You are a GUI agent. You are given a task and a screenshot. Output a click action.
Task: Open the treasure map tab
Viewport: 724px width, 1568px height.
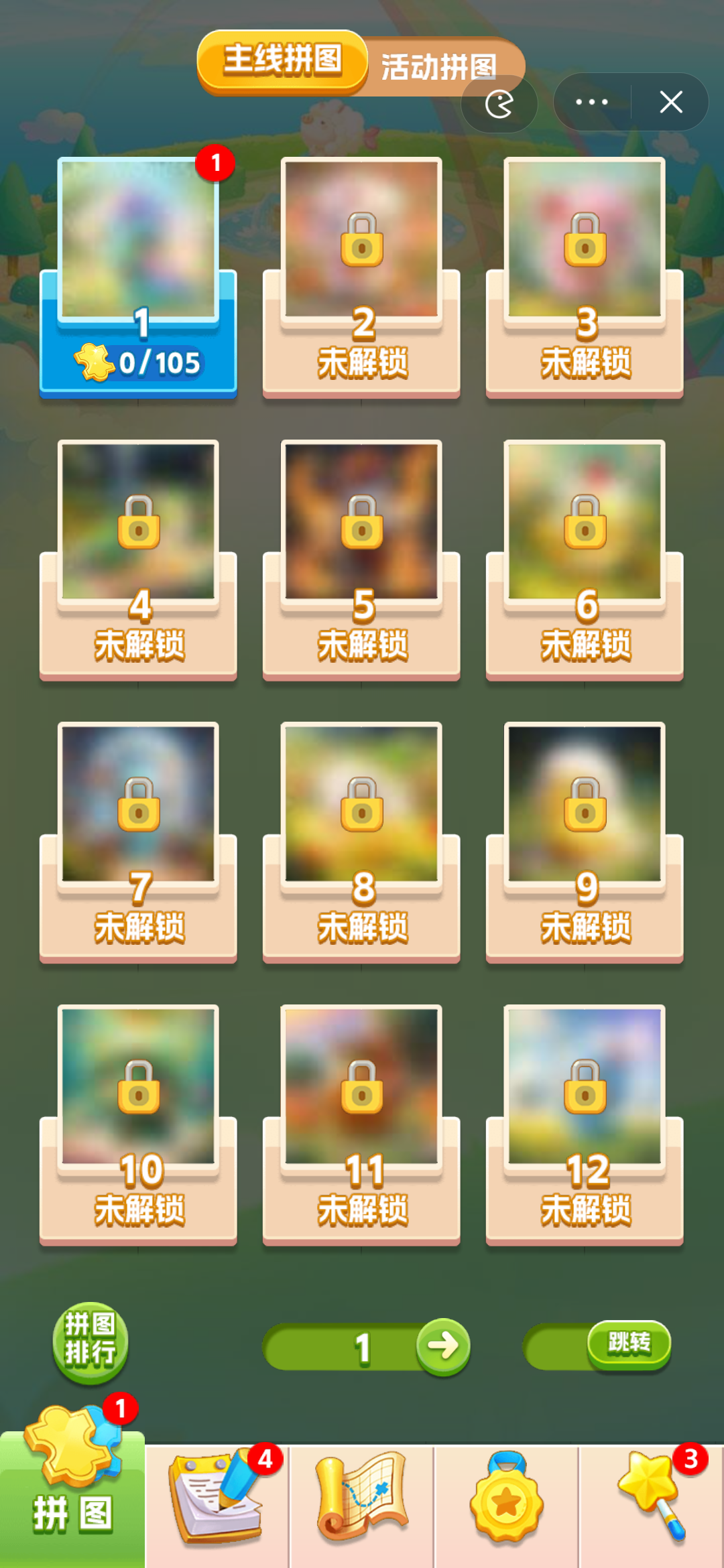tap(362, 1501)
